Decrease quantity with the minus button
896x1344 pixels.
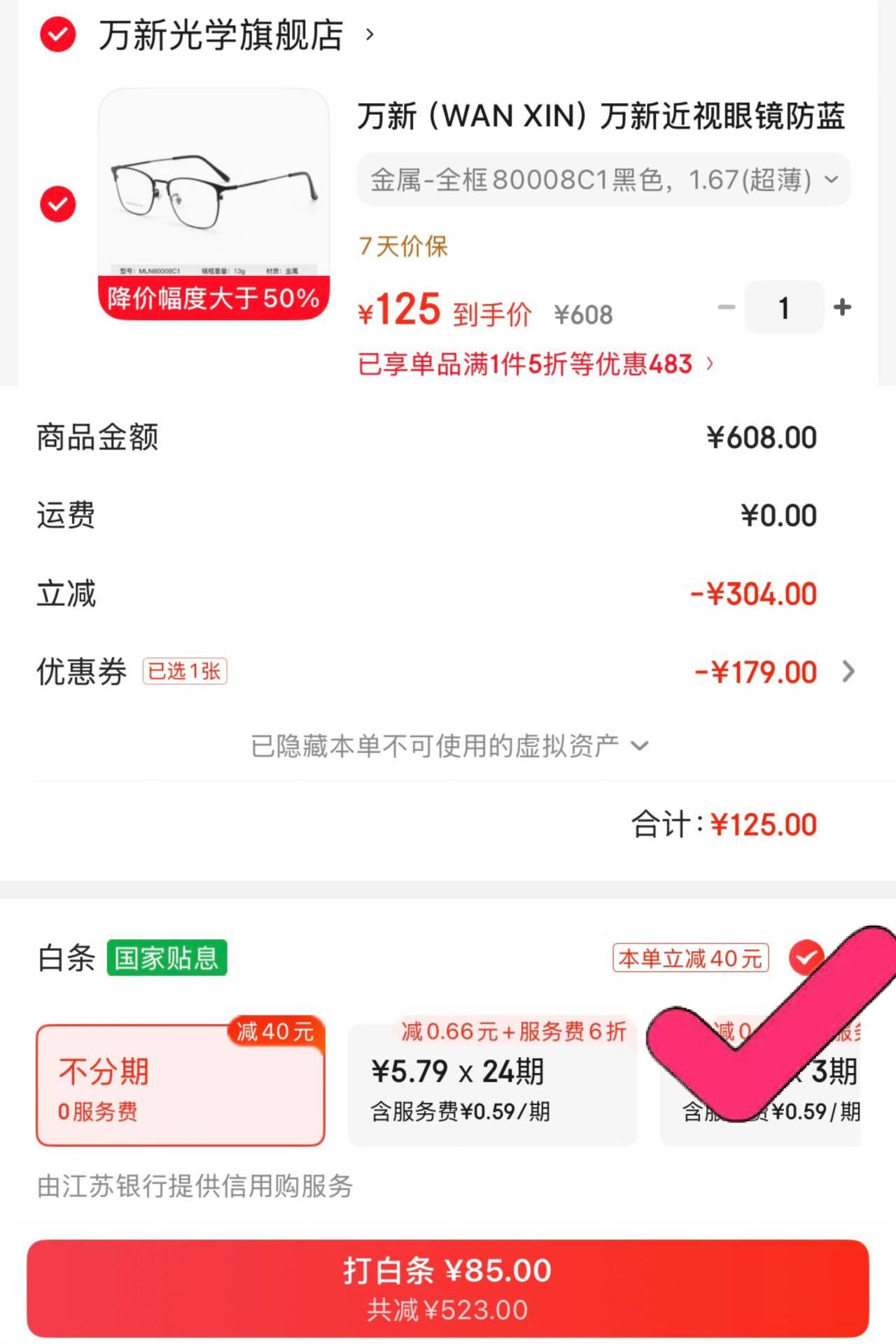point(727,307)
